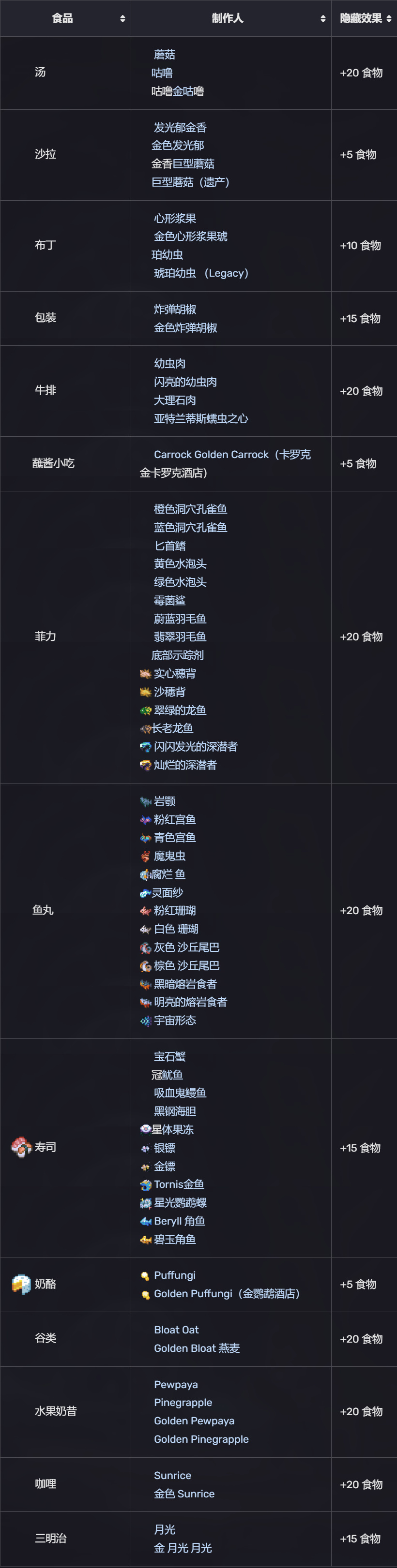Open the 月光 link
This screenshot has height=1568, width=397.
coord(165,1530)
